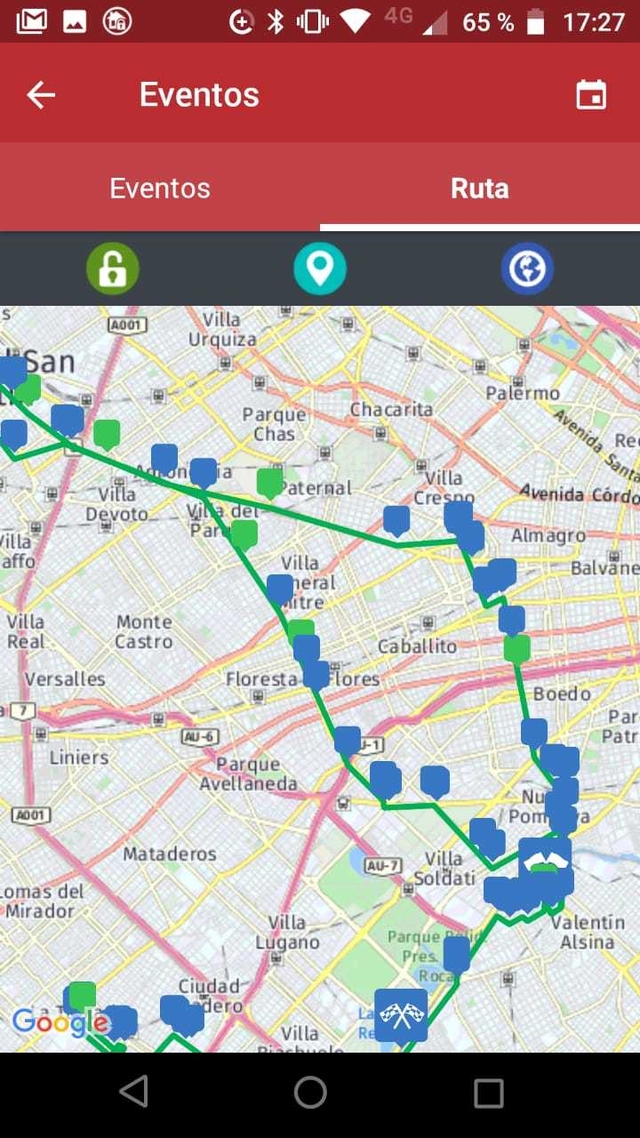
Task: Open the recent apps overview
Action: click(x=488, y=1092)
